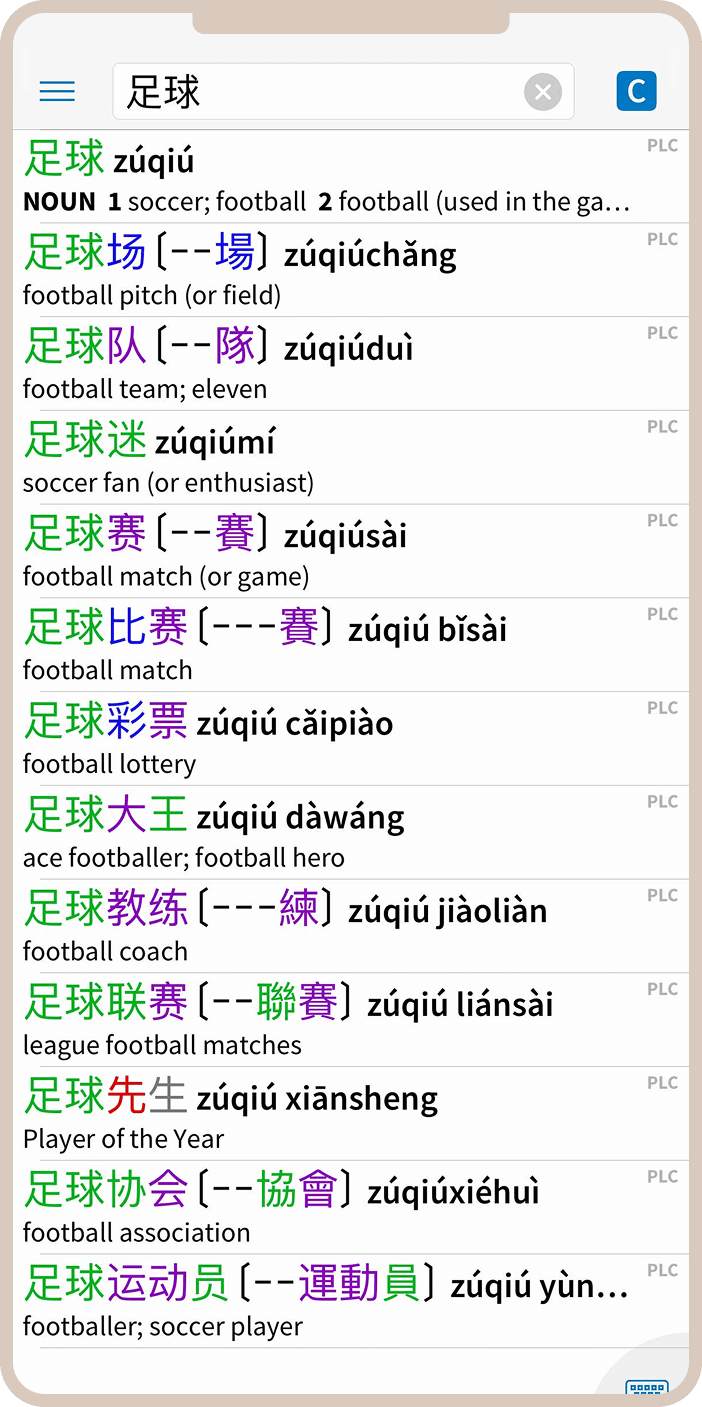The height and width of the screenshot is (1407, 702).
Task: Tap the blue C character-set button
Action: point(636,91)
